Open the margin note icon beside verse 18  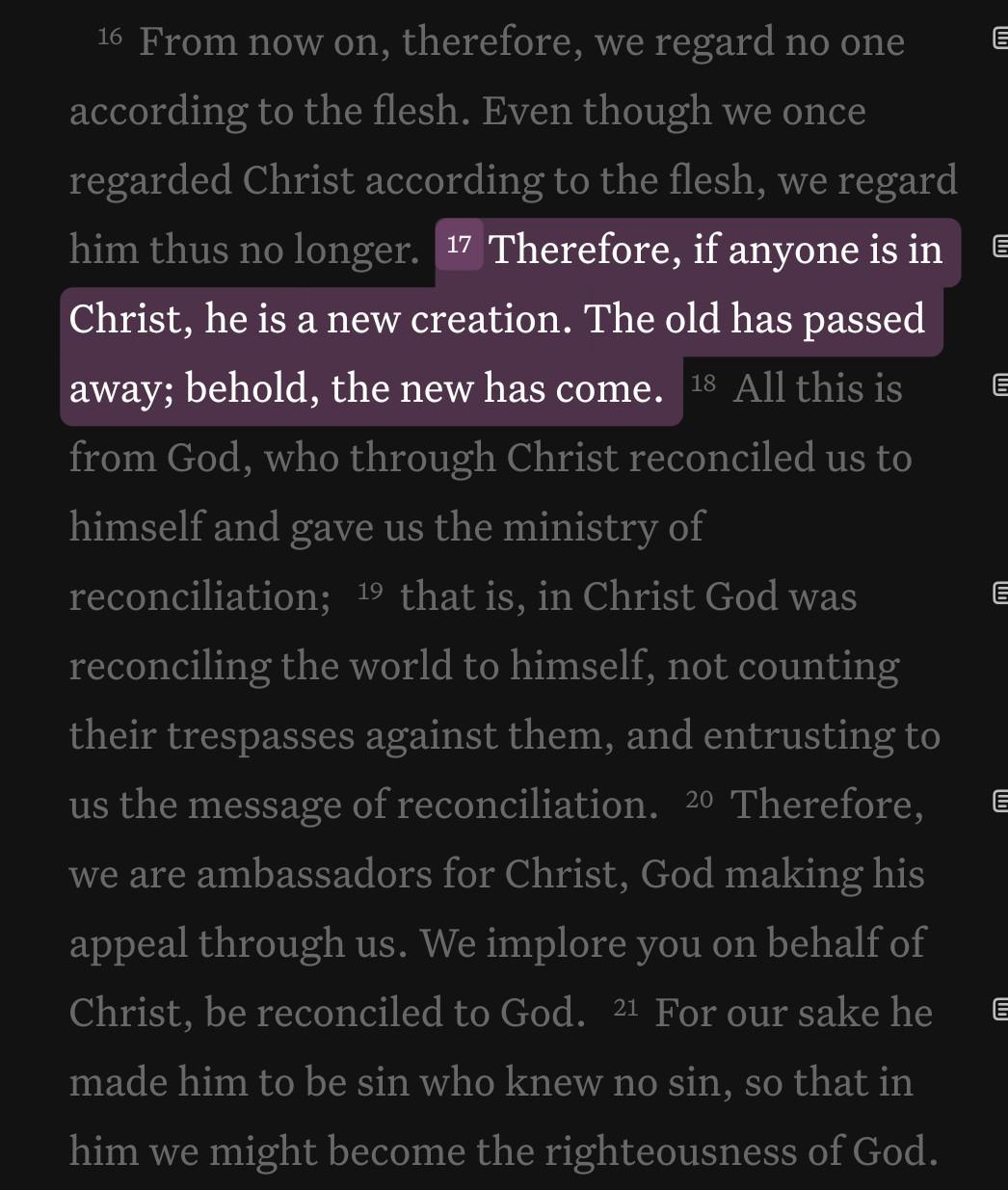click(1000, 385)
